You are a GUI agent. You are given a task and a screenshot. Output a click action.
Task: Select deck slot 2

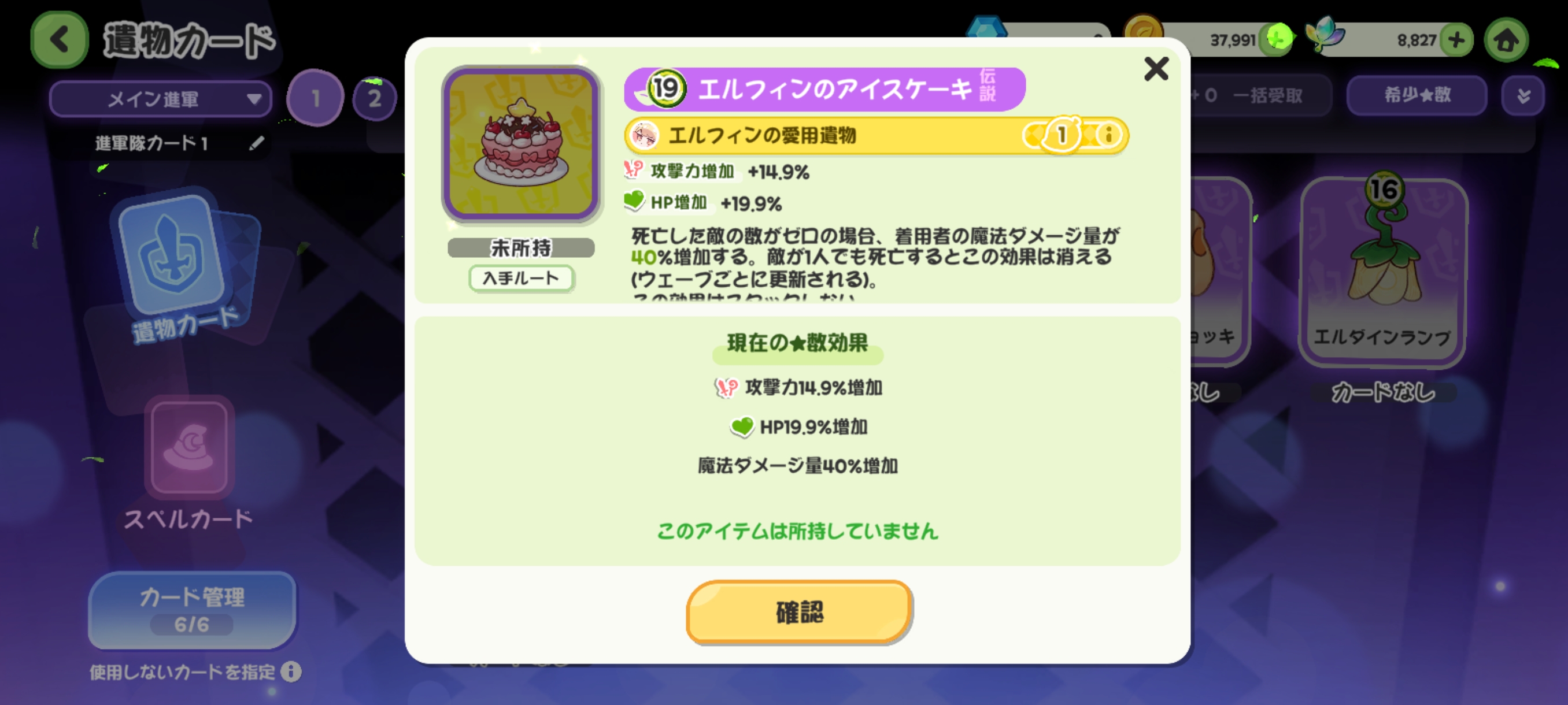pyautogui.click(x=373, y=98)
